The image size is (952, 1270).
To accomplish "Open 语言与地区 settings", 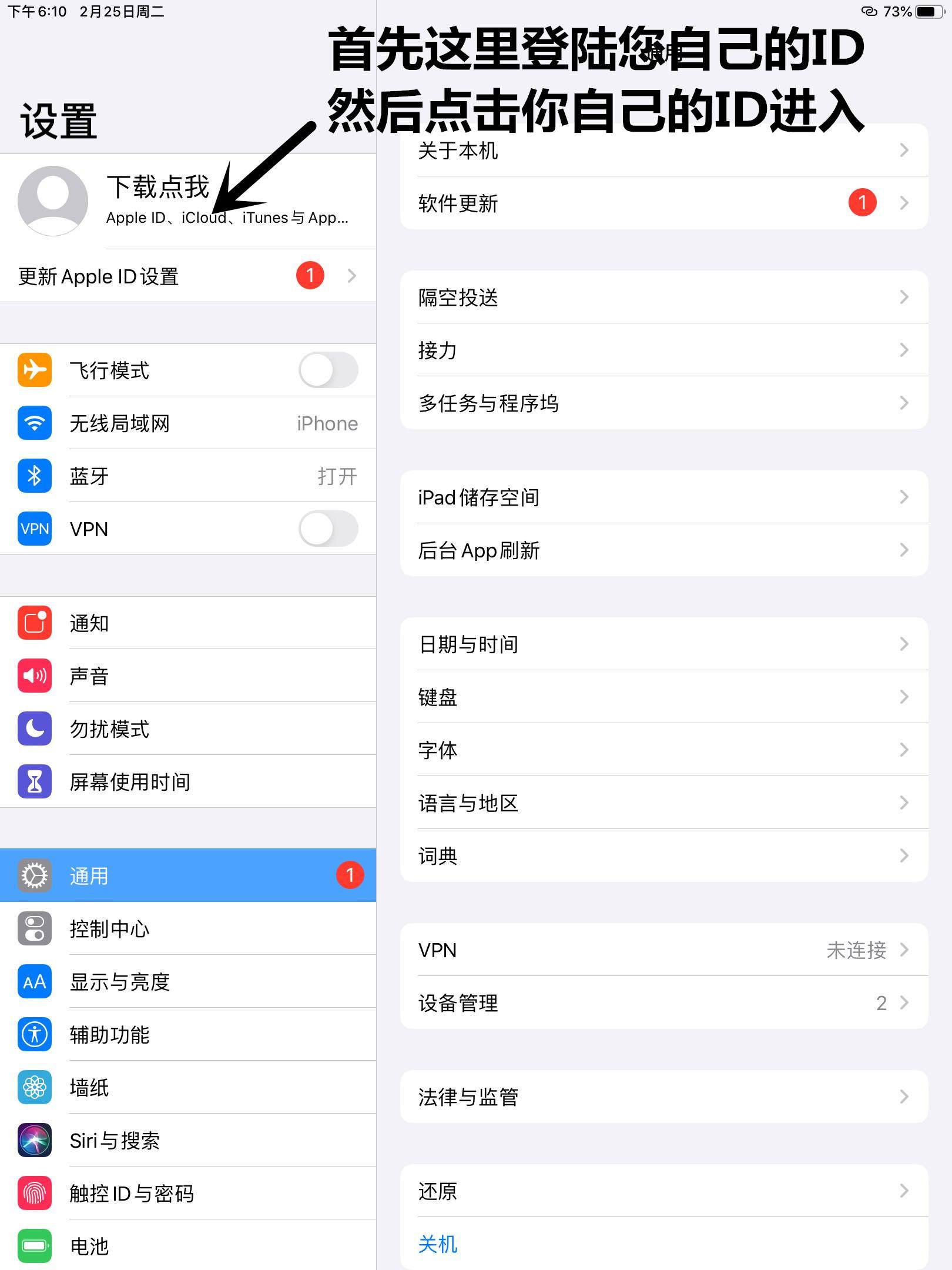I will pyautogui.click(x=664, y=803).
